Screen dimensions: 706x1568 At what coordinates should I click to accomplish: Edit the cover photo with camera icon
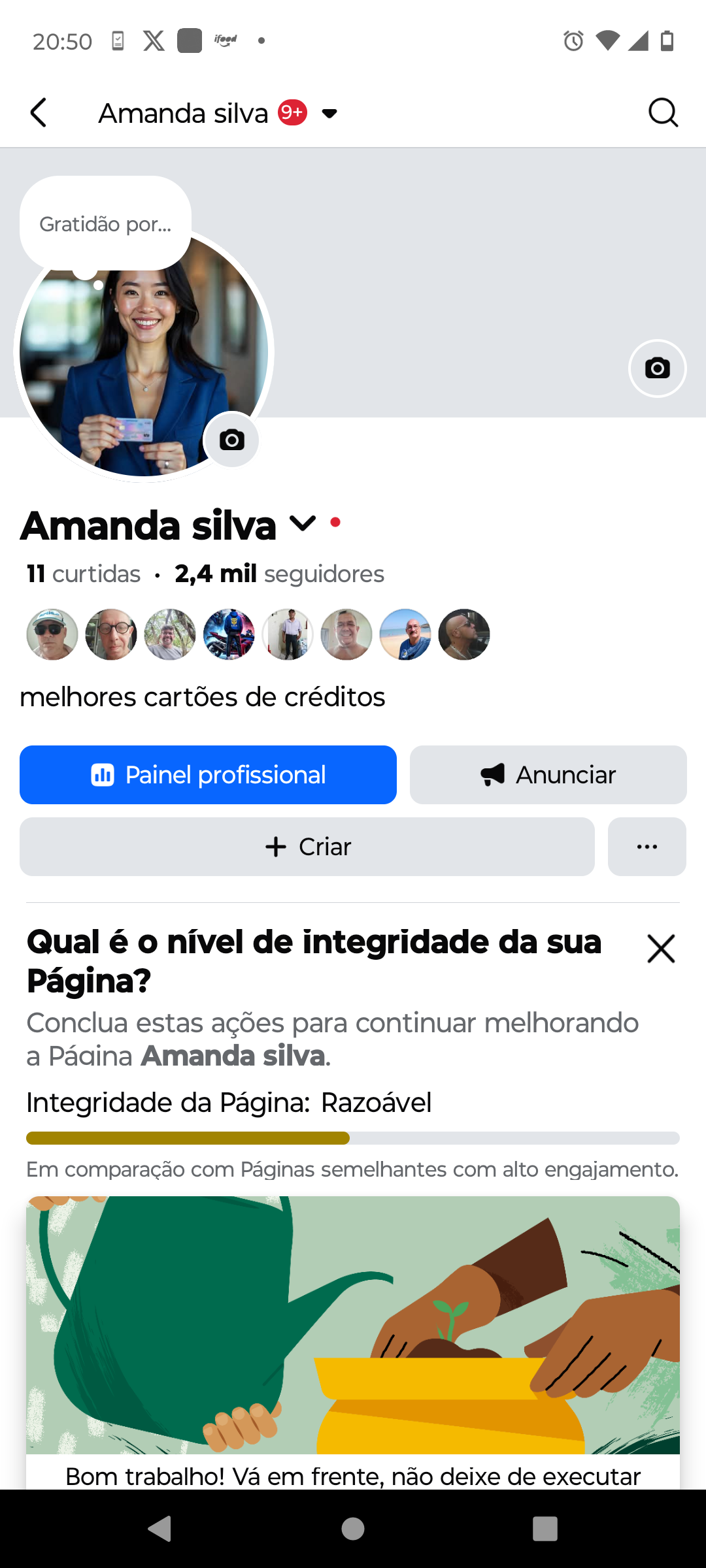(657, 368)
